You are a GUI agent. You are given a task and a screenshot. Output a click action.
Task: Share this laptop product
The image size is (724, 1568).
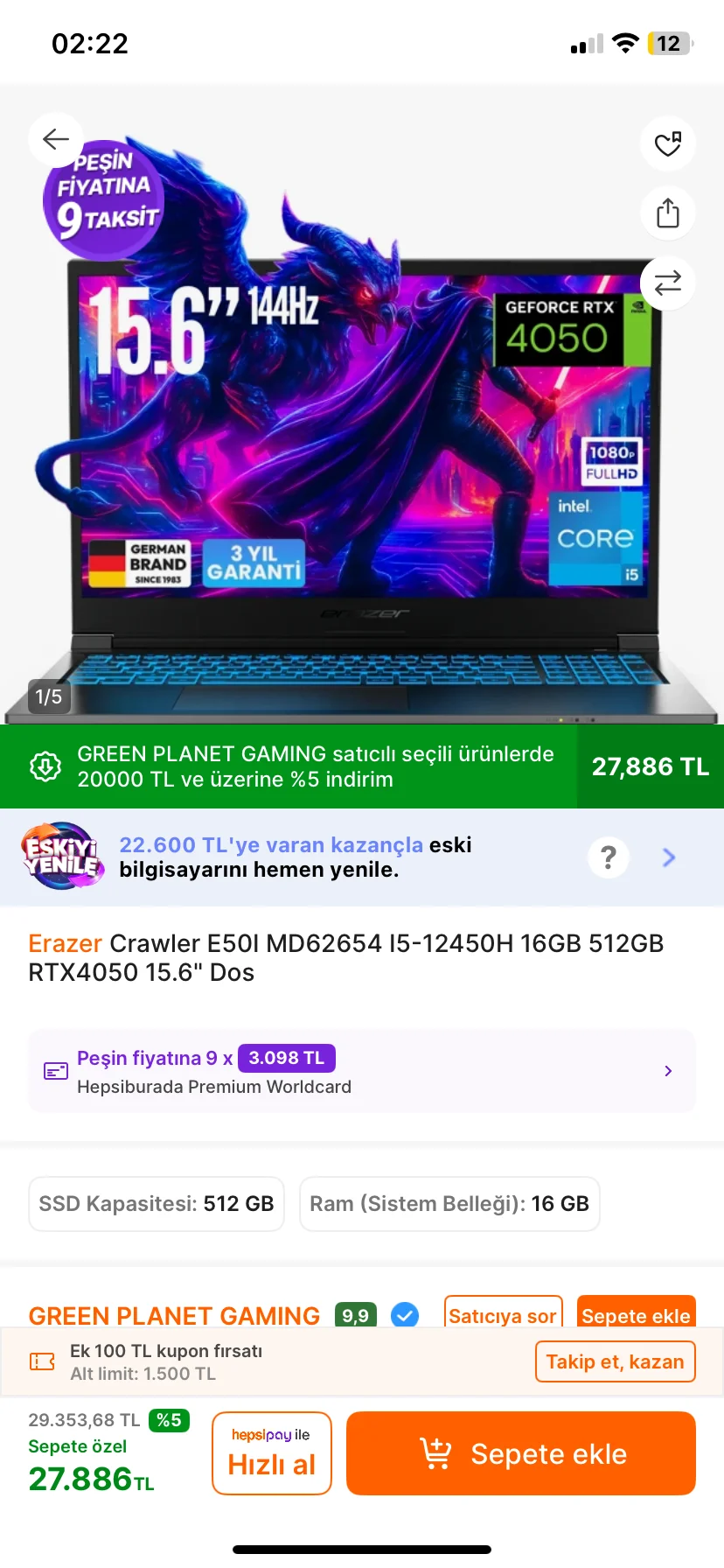[x=667, y=213]
